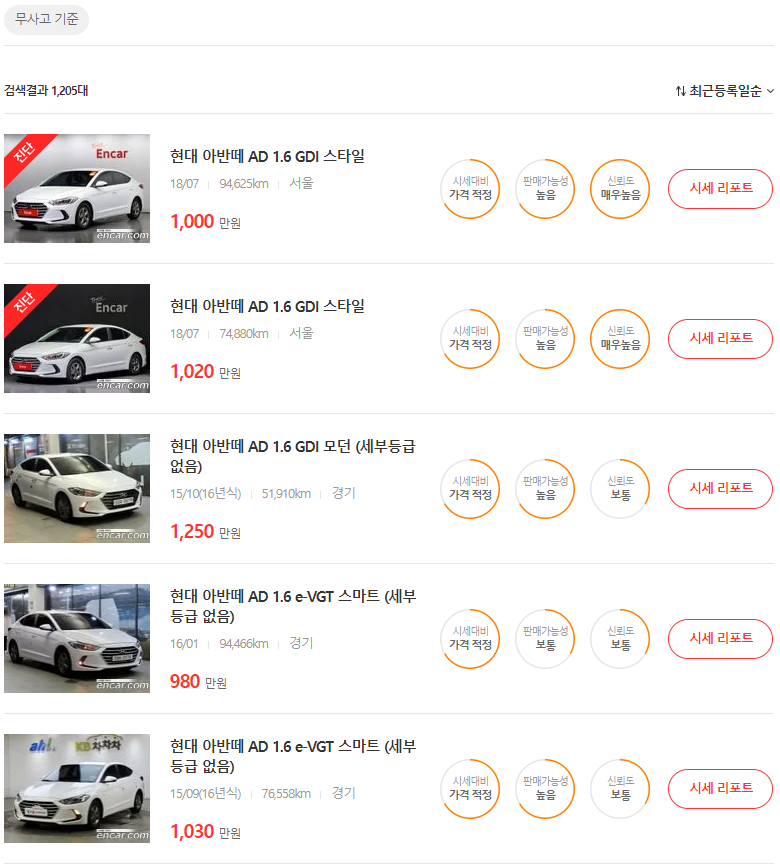
Task: Click the 판매가능성 높음 gauge on second listing
Action: (544, 339)
